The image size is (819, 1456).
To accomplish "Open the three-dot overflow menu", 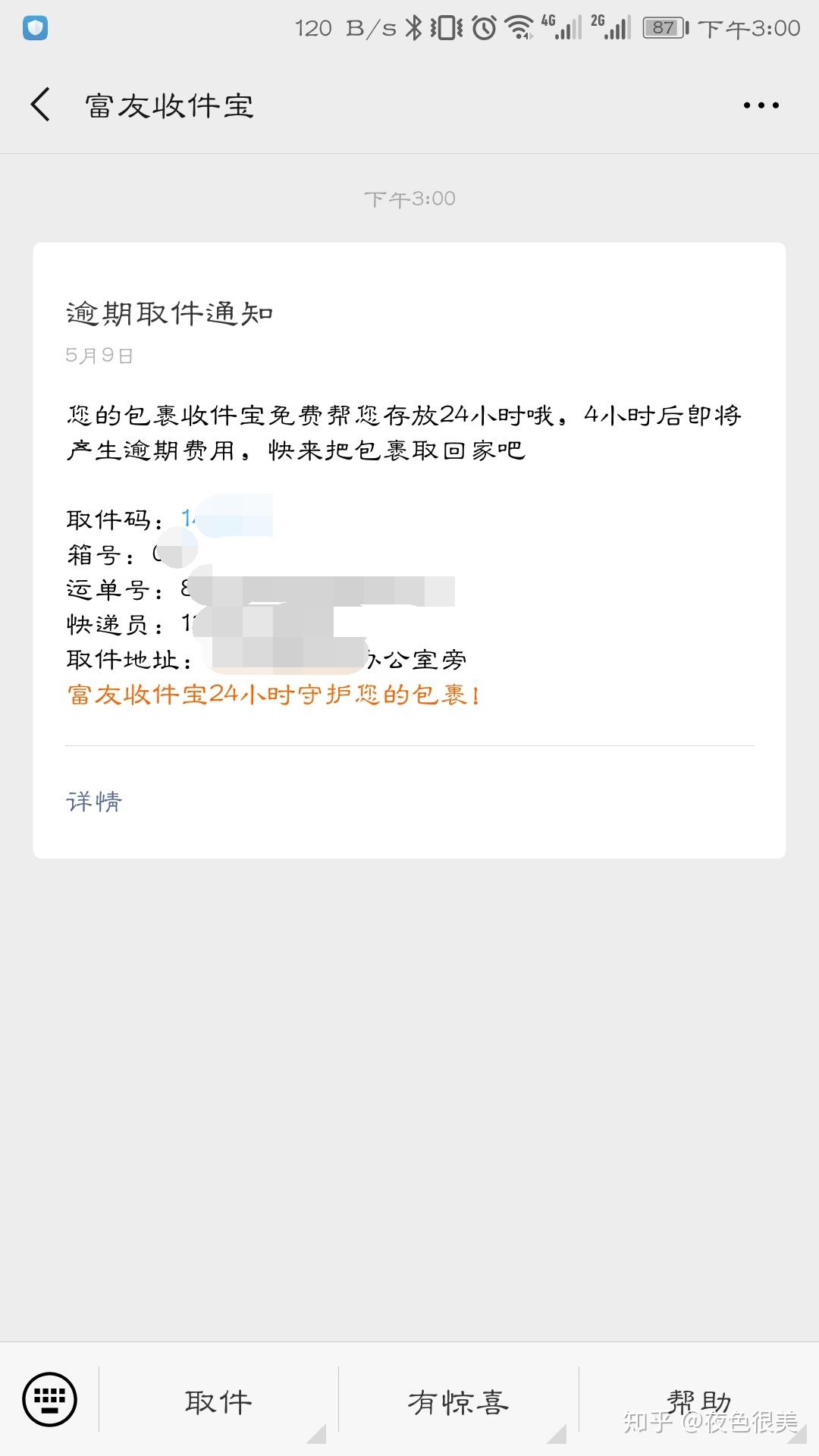I will point(761,105).
